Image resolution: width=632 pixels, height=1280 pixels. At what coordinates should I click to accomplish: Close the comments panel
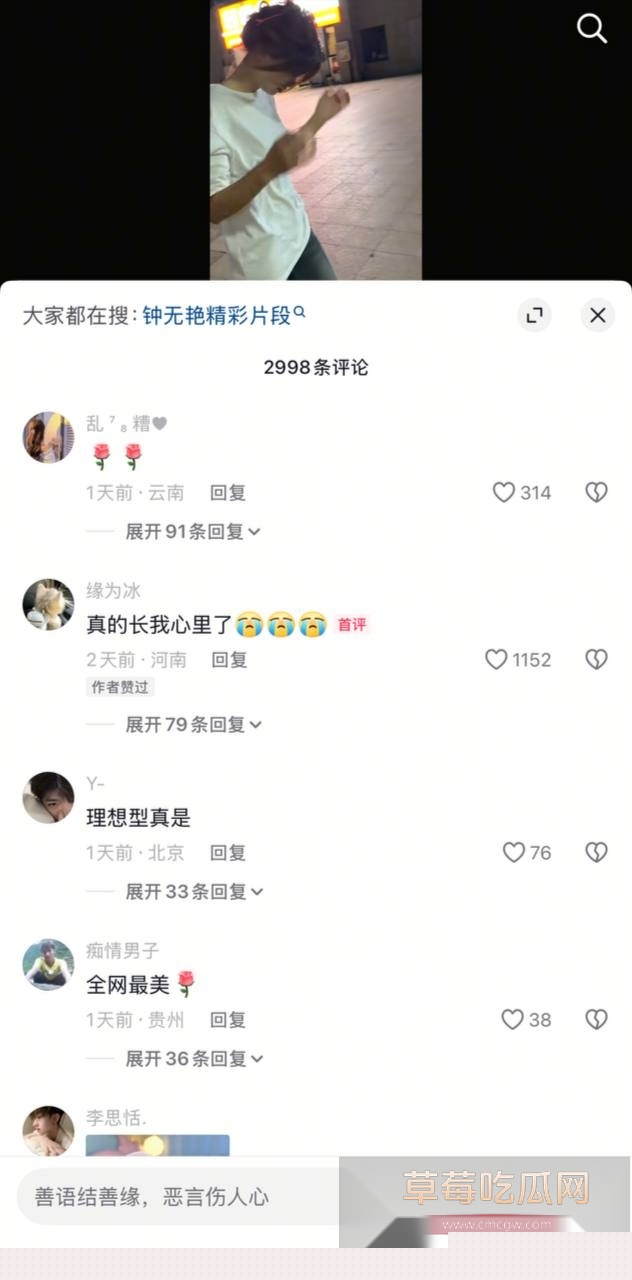pyautogui.click(x=597, y=316)
